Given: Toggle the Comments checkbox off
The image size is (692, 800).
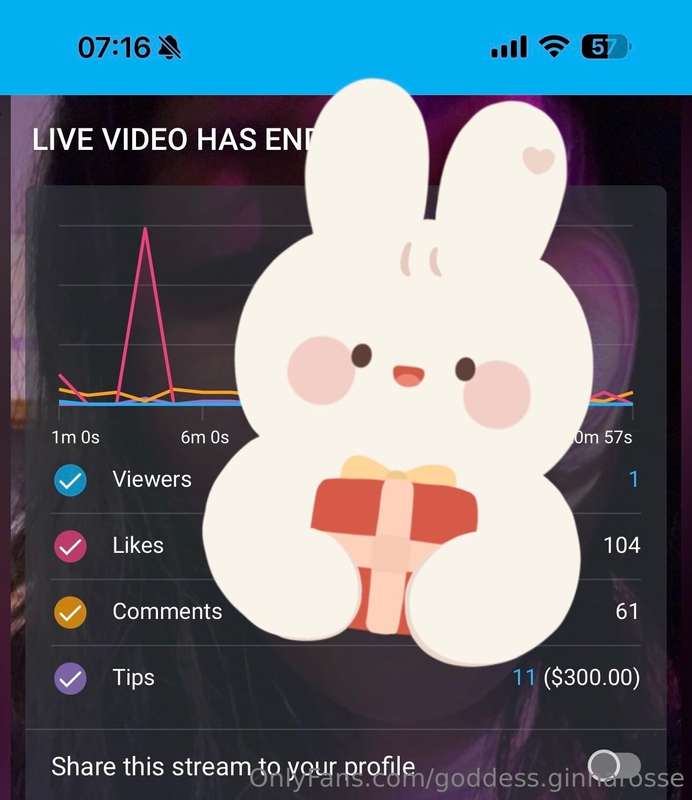Looking at the screenshot, I should (x=70, y=613).
